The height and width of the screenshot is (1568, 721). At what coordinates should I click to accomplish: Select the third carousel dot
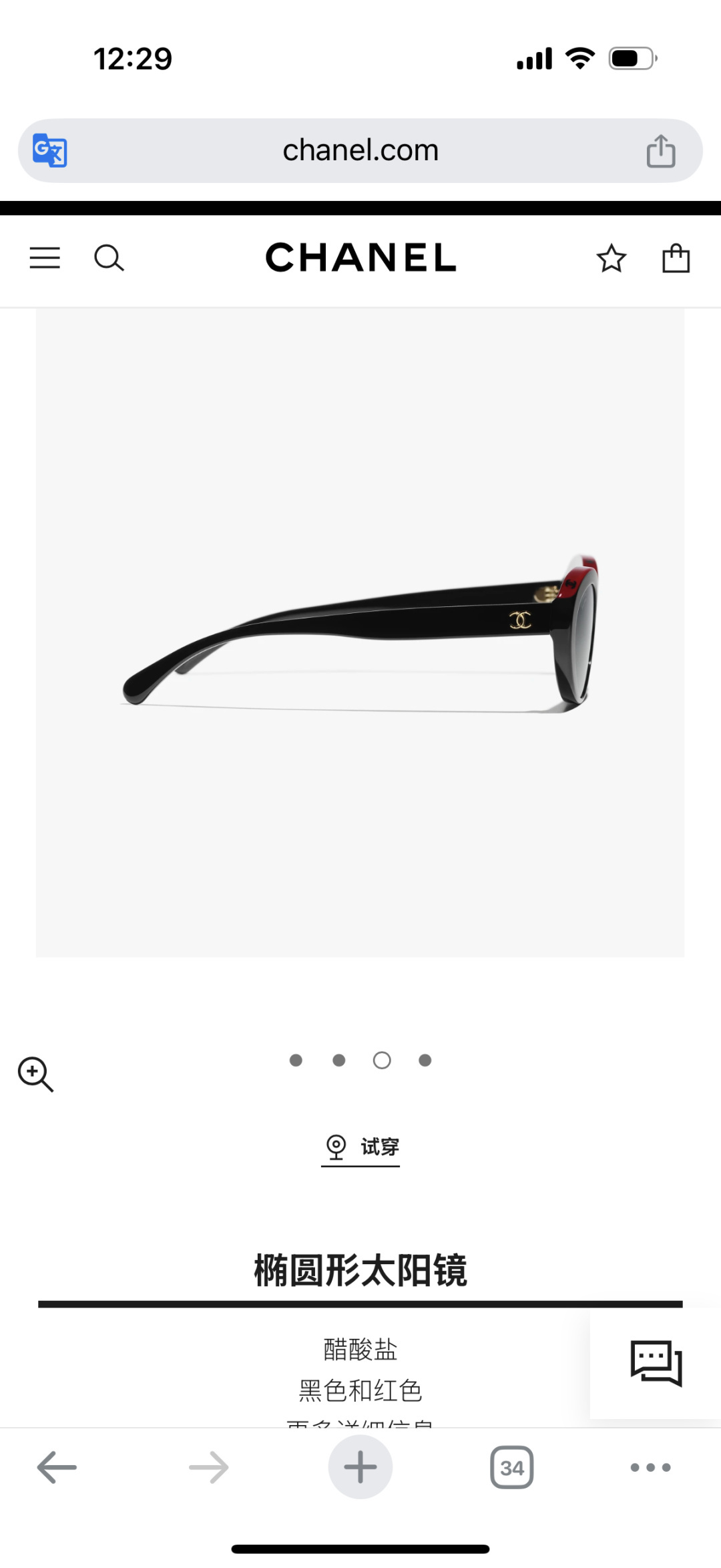coord(381,1060)
